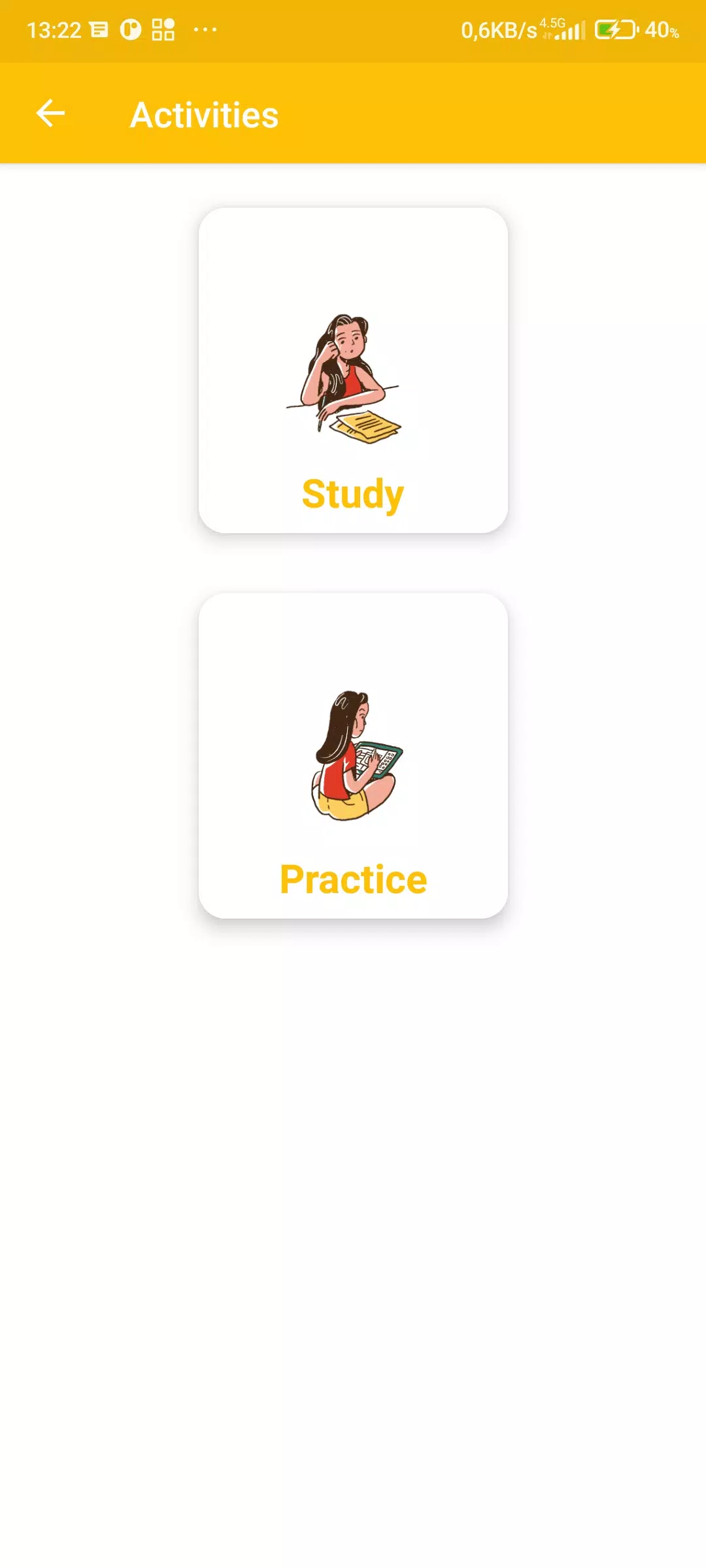
Task: Open the Study activity card
Action: 353,370
